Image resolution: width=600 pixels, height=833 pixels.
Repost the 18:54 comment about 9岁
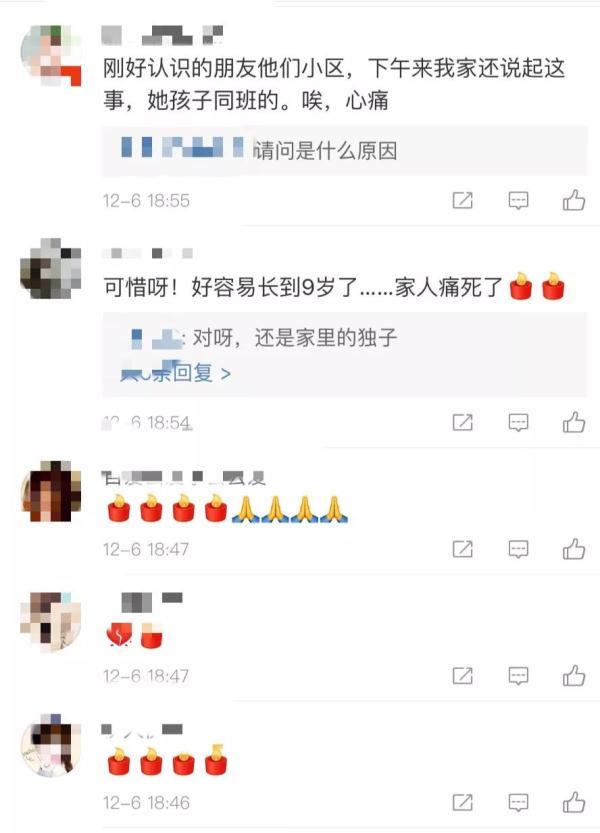(462, 422)
